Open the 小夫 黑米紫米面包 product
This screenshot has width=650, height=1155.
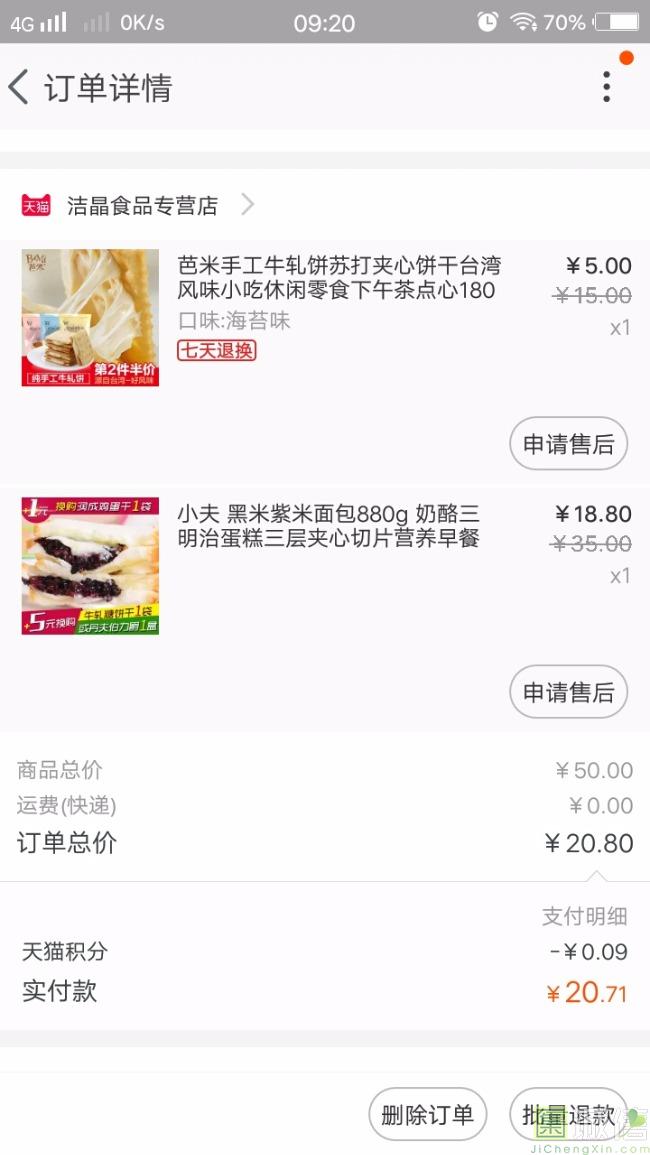[x=328, y=526]
